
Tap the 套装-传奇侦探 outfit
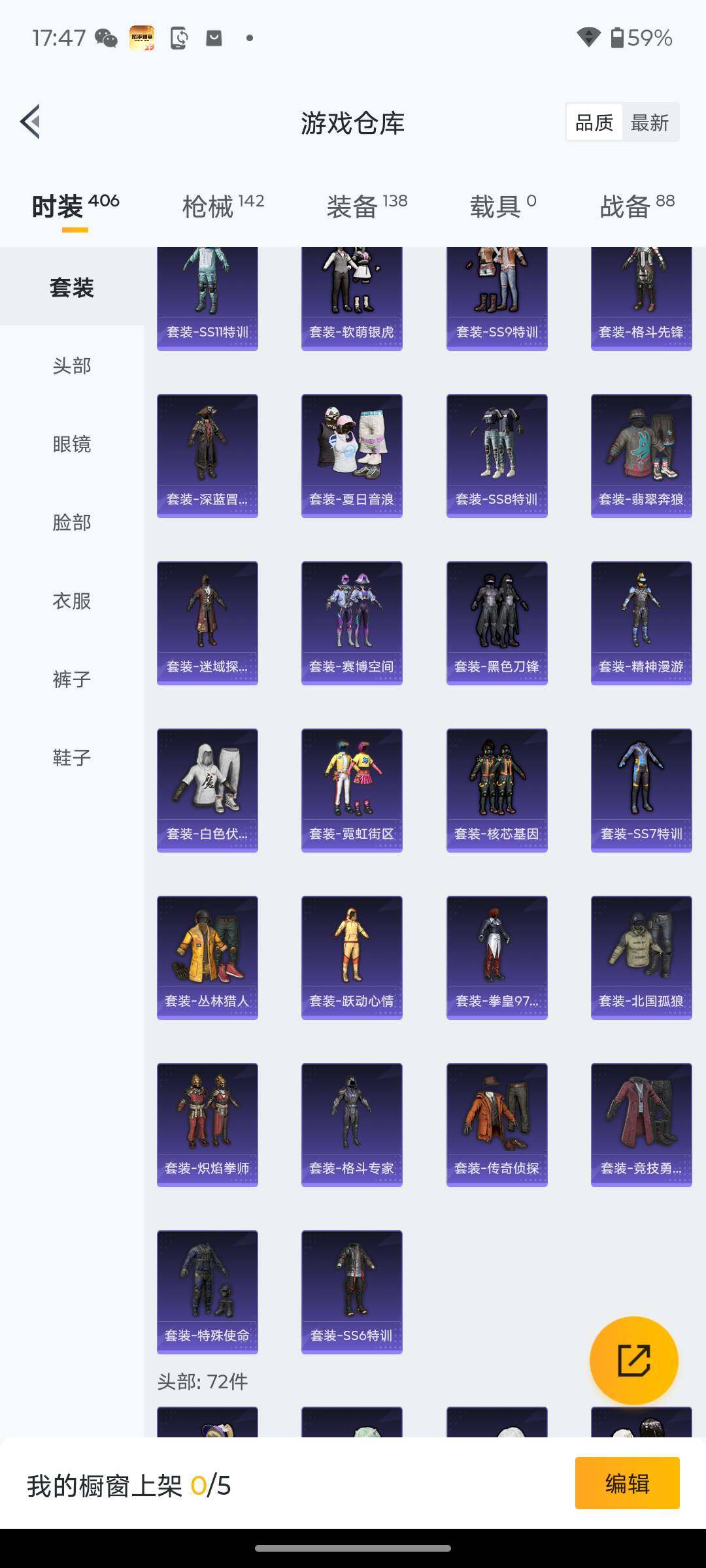(497, 1125)
